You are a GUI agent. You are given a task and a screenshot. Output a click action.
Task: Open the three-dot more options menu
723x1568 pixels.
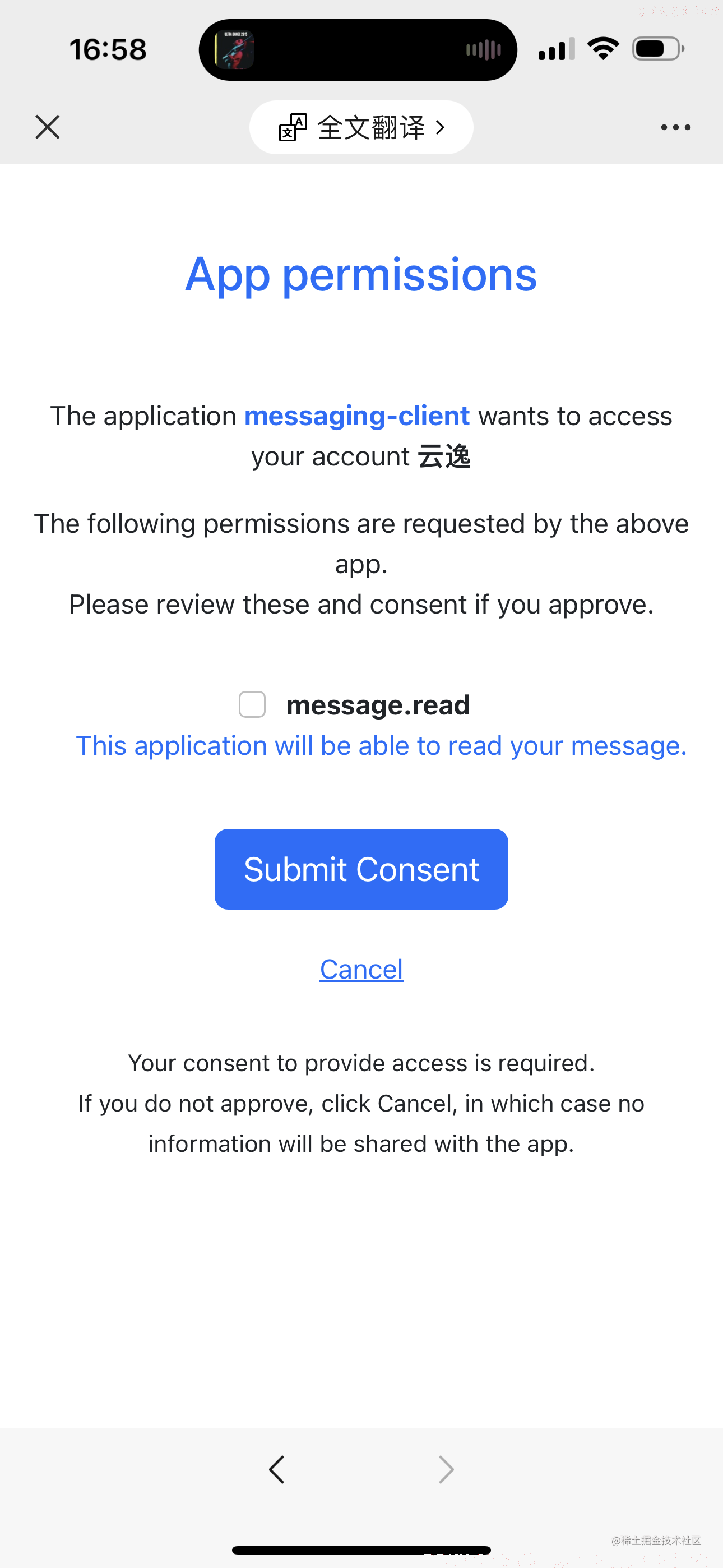coord(675,127)
